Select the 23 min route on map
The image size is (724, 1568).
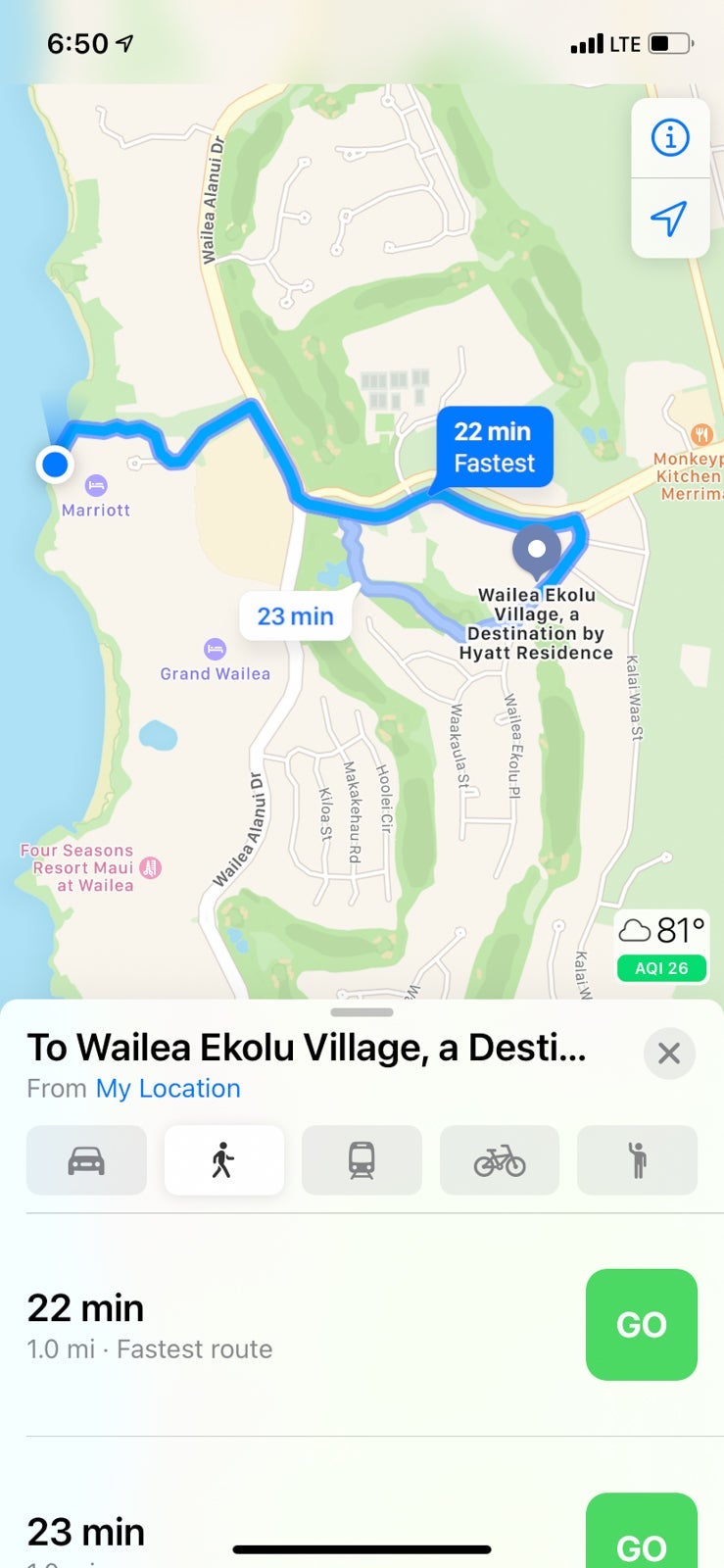coord(295,616)
